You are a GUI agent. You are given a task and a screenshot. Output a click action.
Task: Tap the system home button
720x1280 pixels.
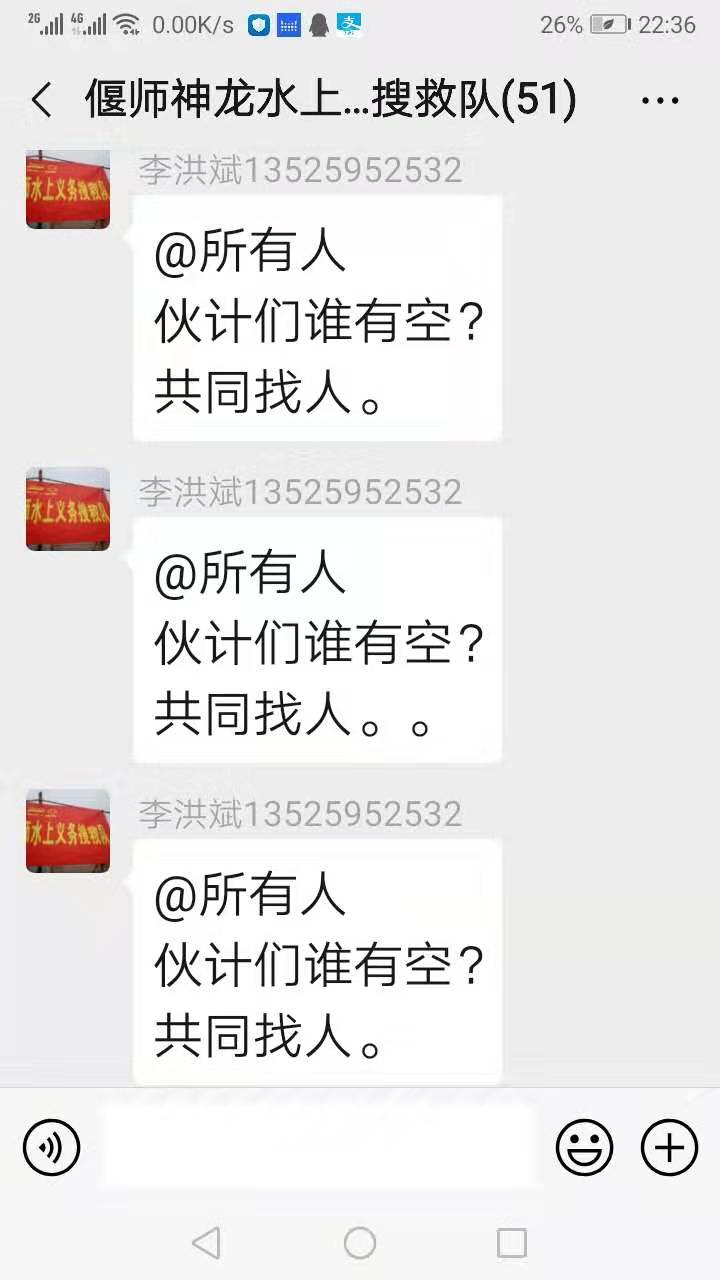point(360,1243)
